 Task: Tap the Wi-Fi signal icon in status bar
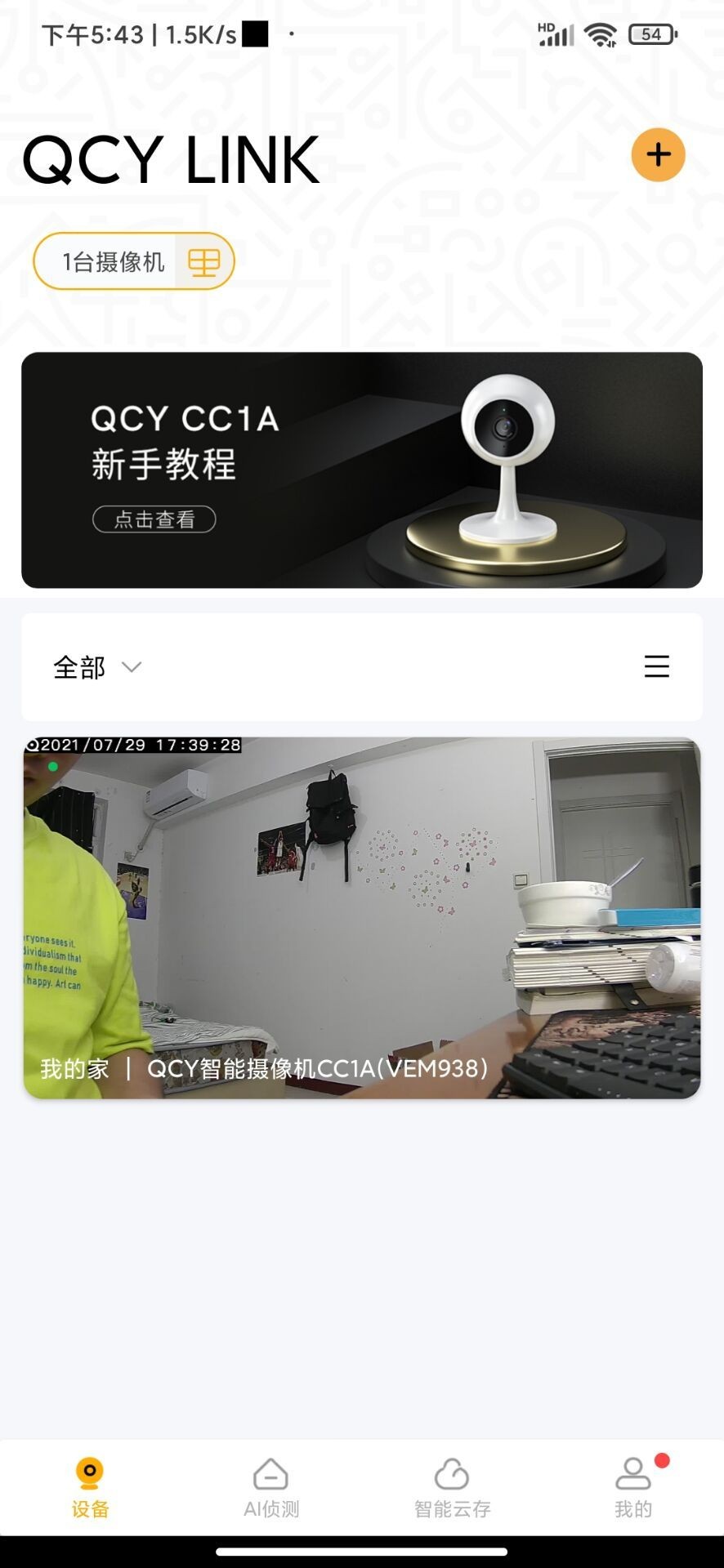pyautogui.click(x=602, y=33)
